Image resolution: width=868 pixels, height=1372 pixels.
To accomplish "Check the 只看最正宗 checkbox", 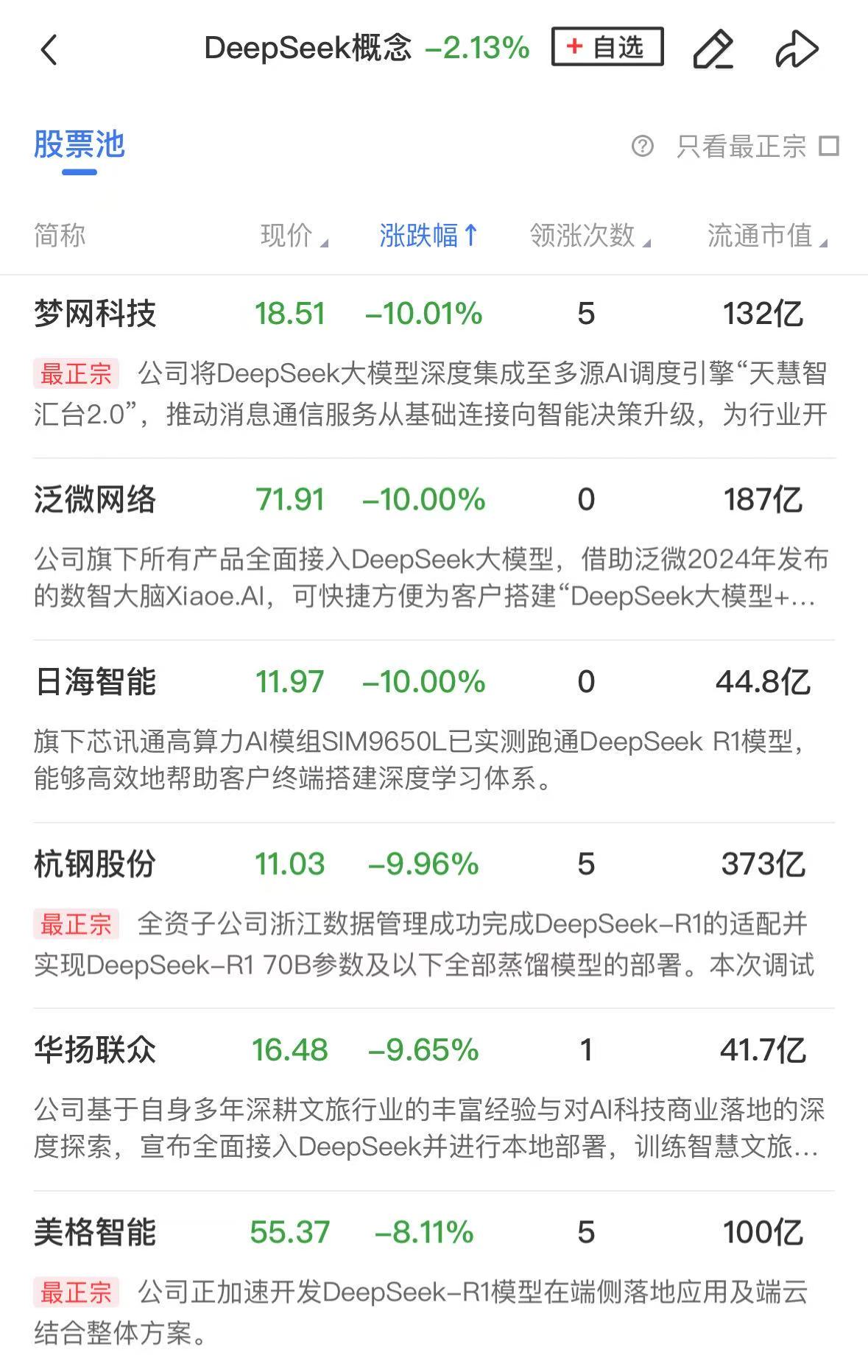I will 830,147.
